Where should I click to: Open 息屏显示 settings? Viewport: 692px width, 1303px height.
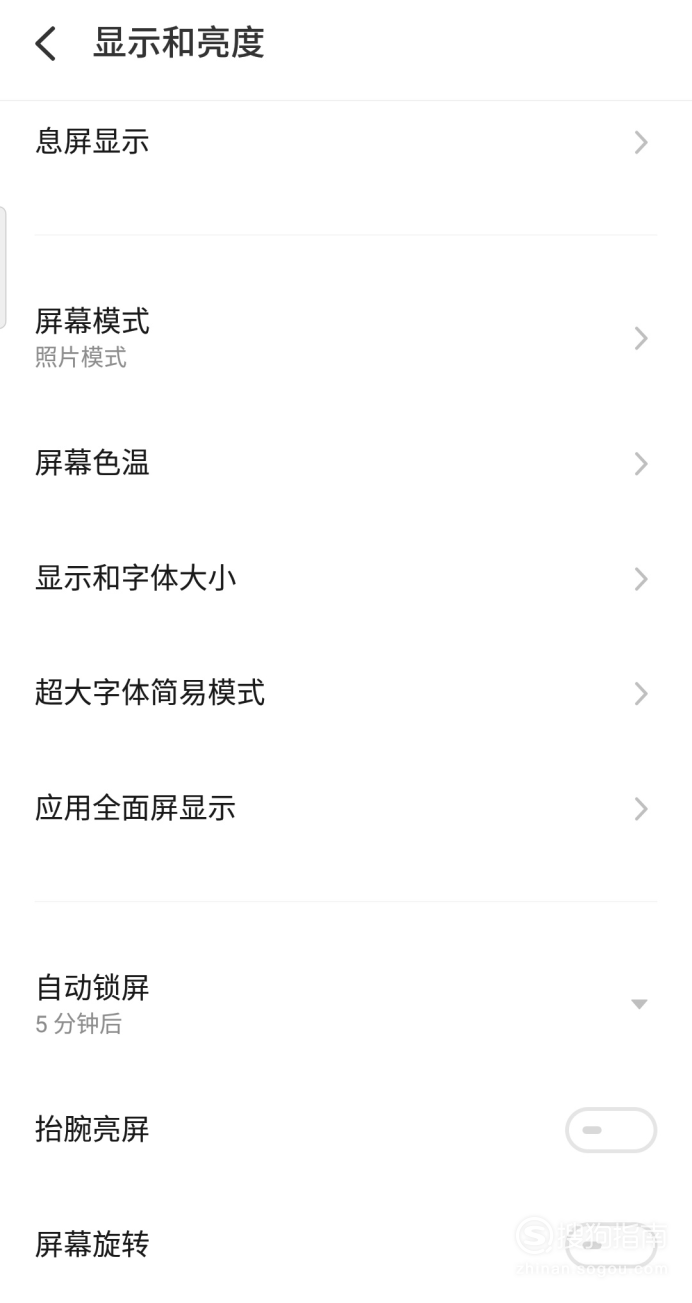click(x=346, y=142)
